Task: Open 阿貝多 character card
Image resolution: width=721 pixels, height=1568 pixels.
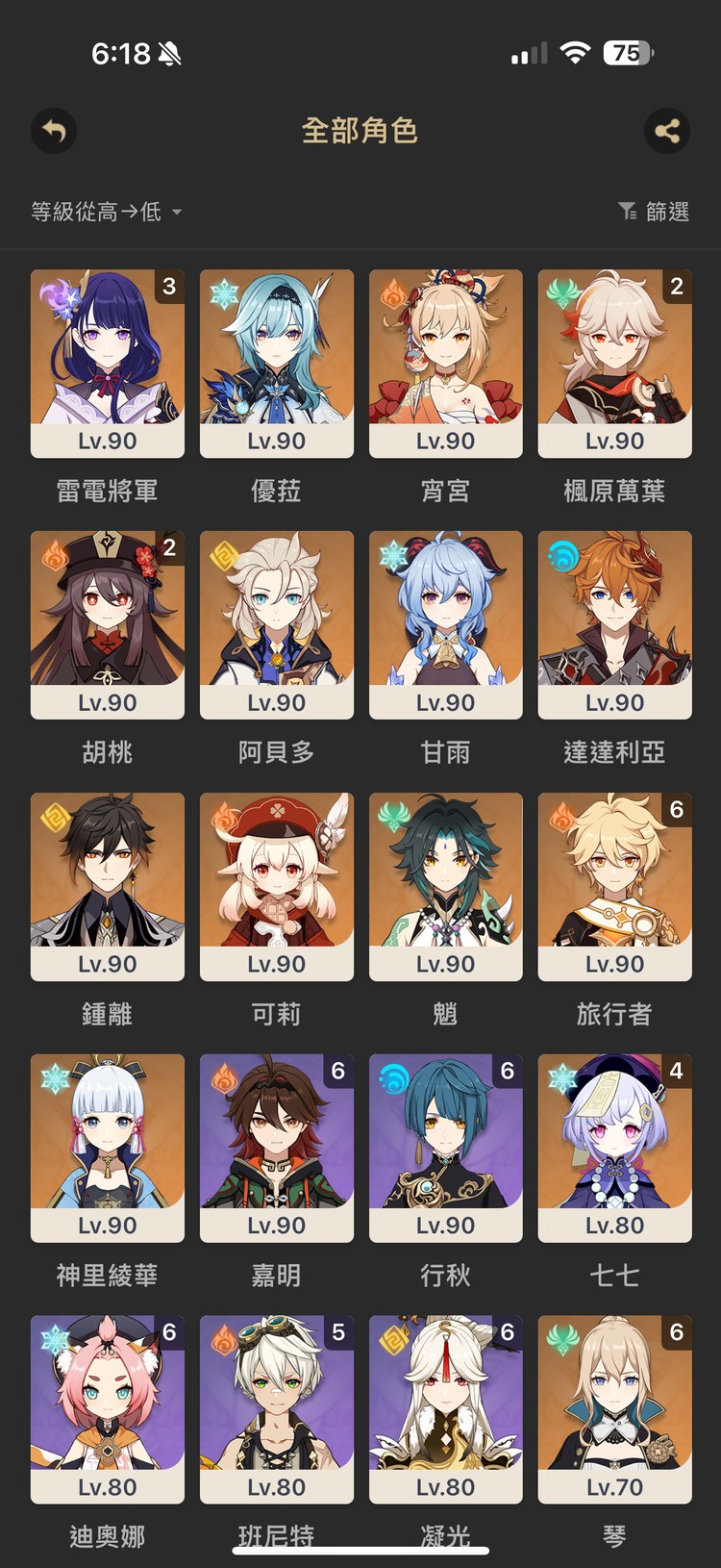Action: [277, 624]
